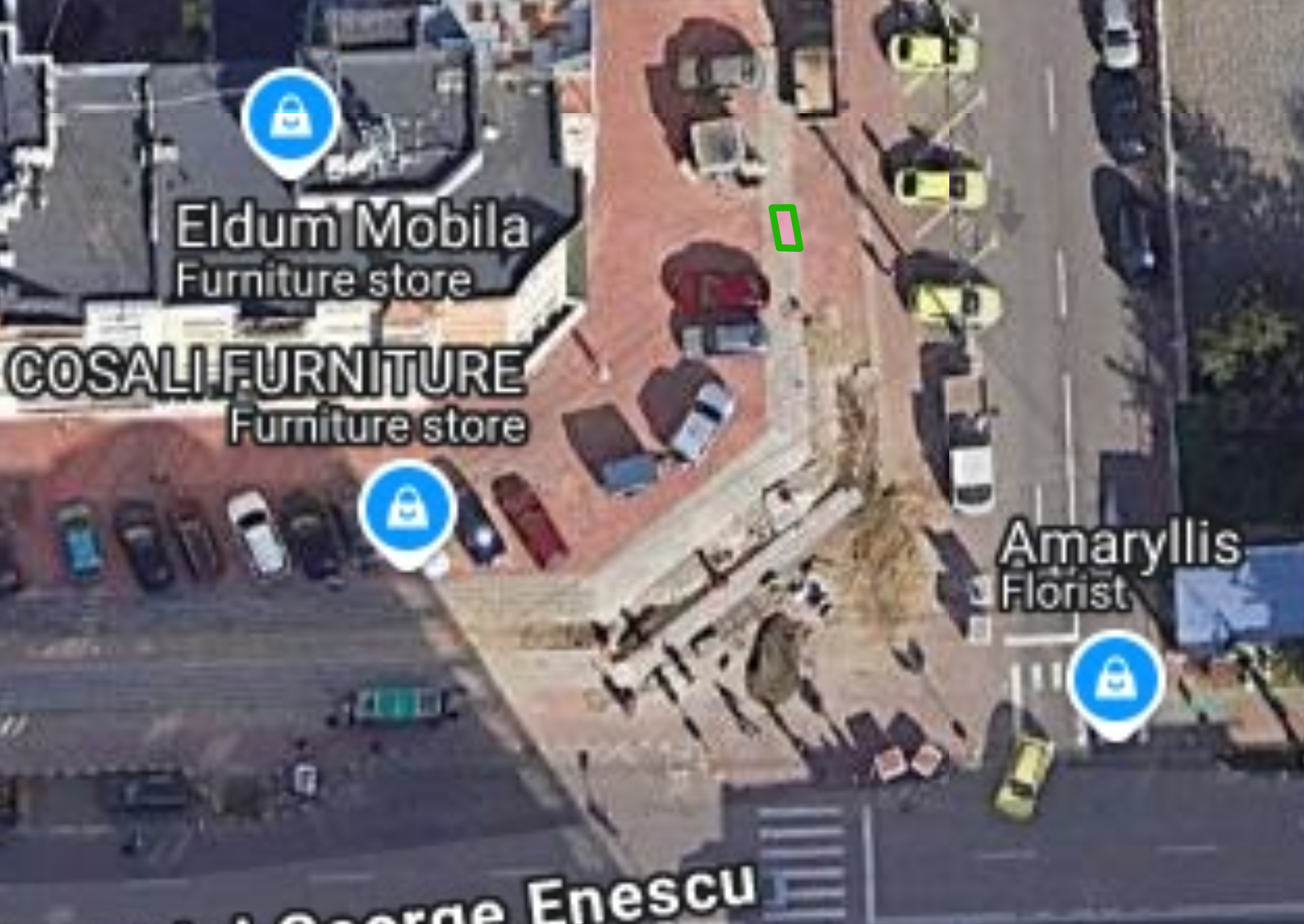Tap the Amaryllis Florist map pin
Image resolution: width=1304 pixels, height=924 pixels.
click(x=1115, y=679)
